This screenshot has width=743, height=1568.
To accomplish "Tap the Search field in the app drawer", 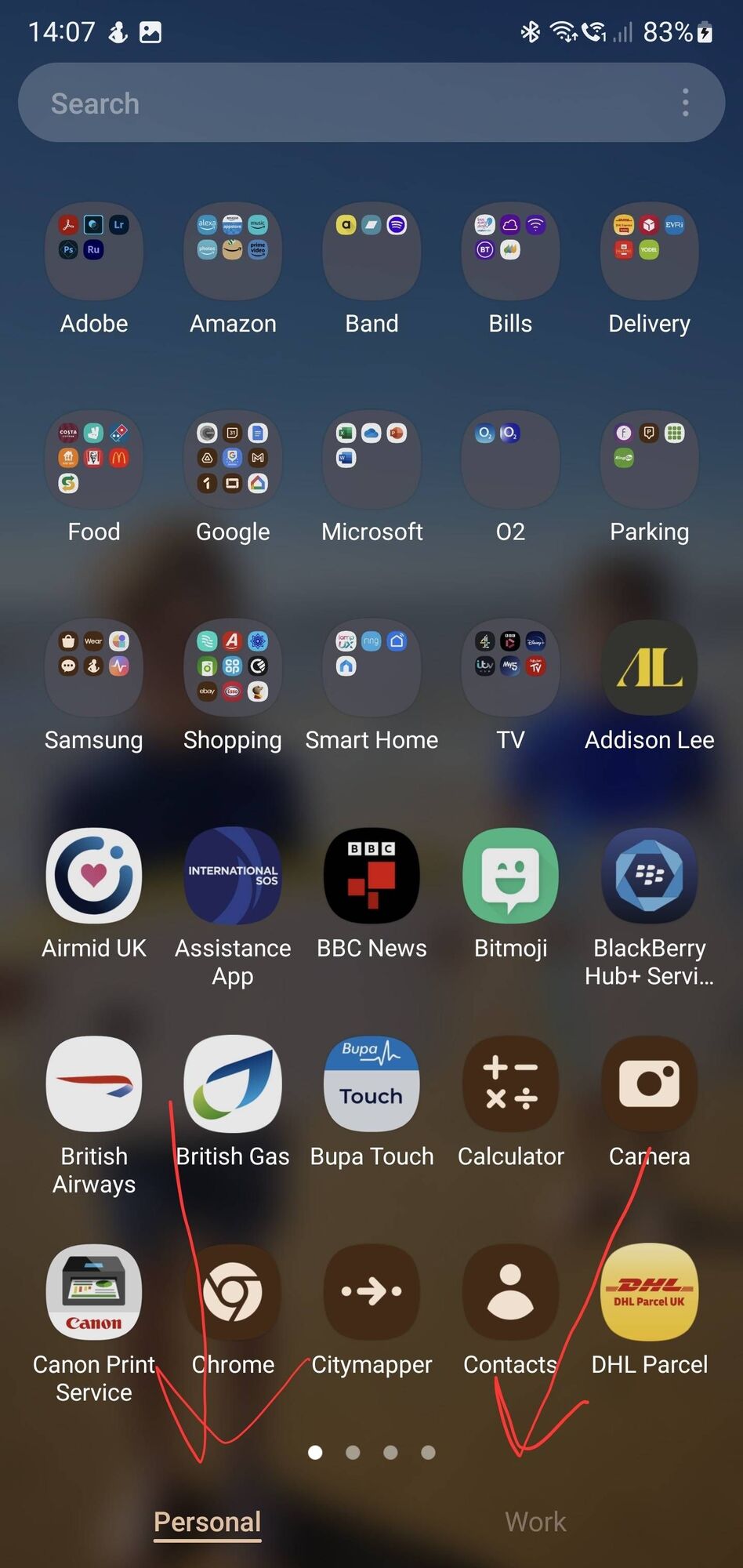I will click(x=345, y=103).
